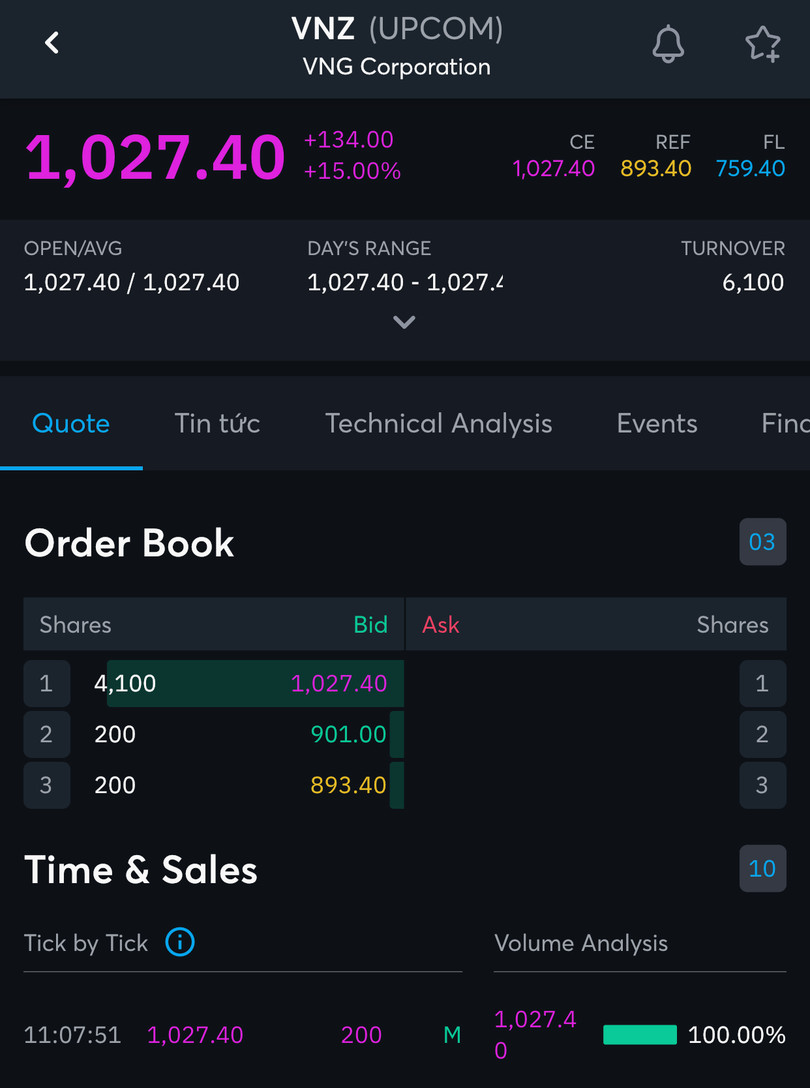Select the bid row priced 893.40
The image size is (810, 1088).
click(x=240, y=785)
